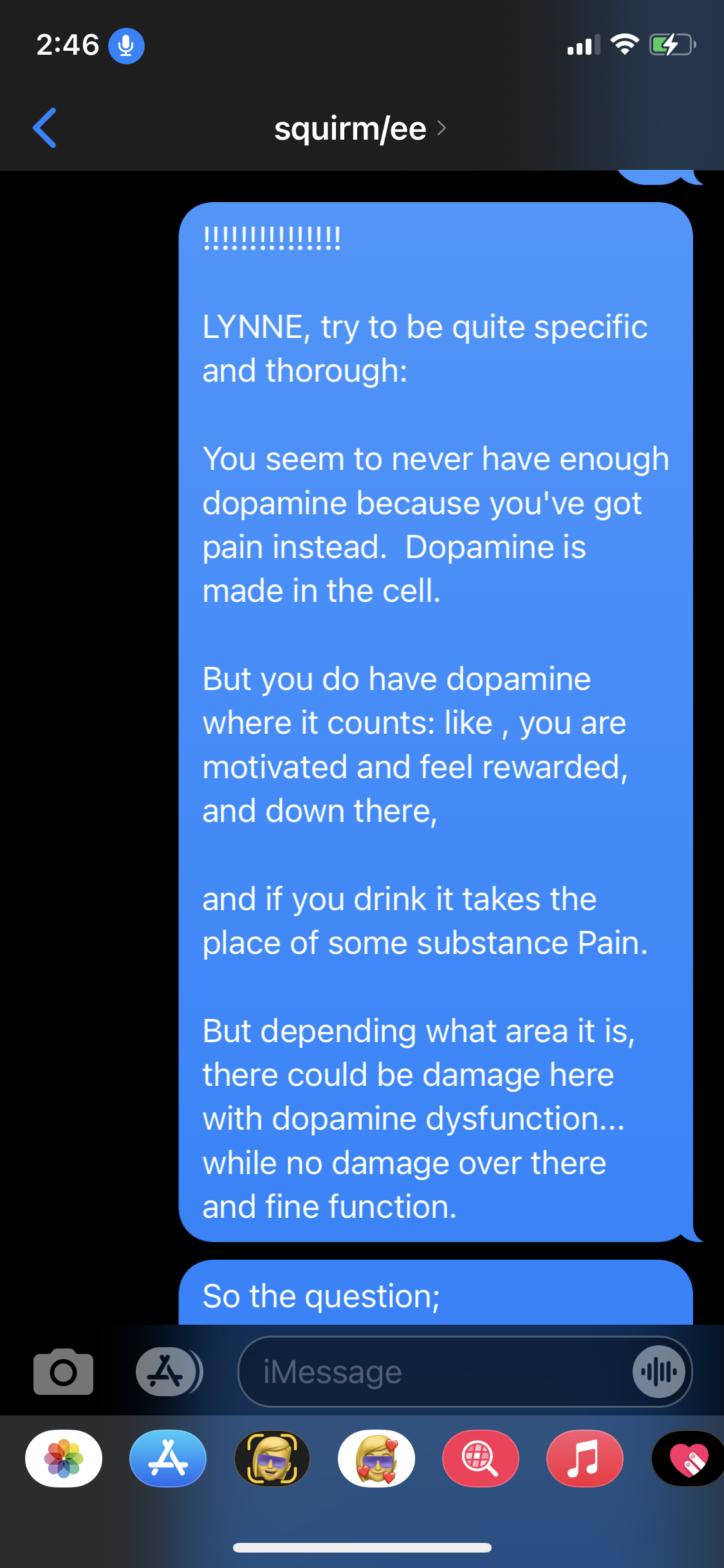Record an audio message

(659, 1372)
